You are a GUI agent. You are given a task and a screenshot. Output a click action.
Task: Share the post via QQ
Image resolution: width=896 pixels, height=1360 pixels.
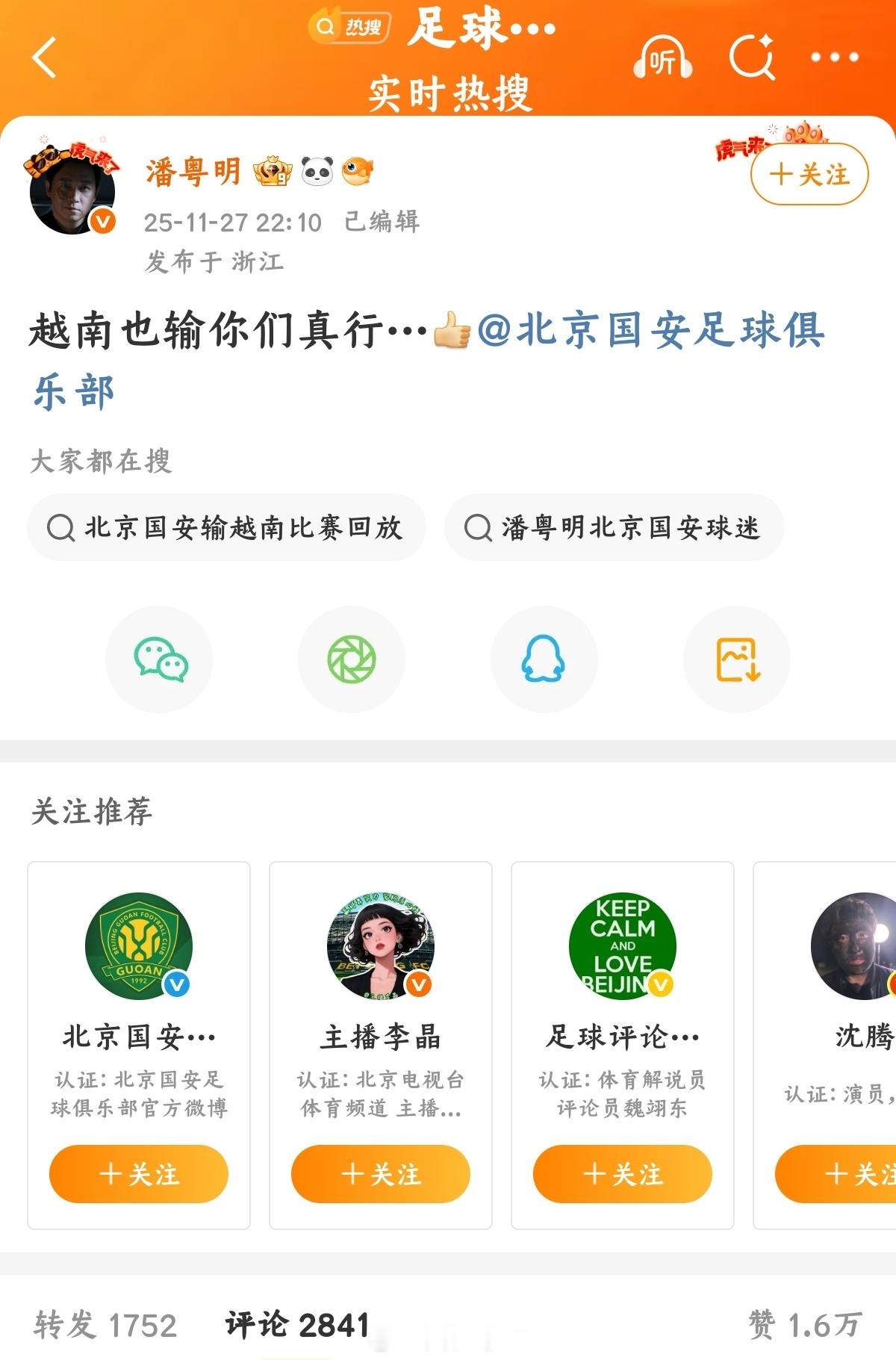(x=544, y=658)
